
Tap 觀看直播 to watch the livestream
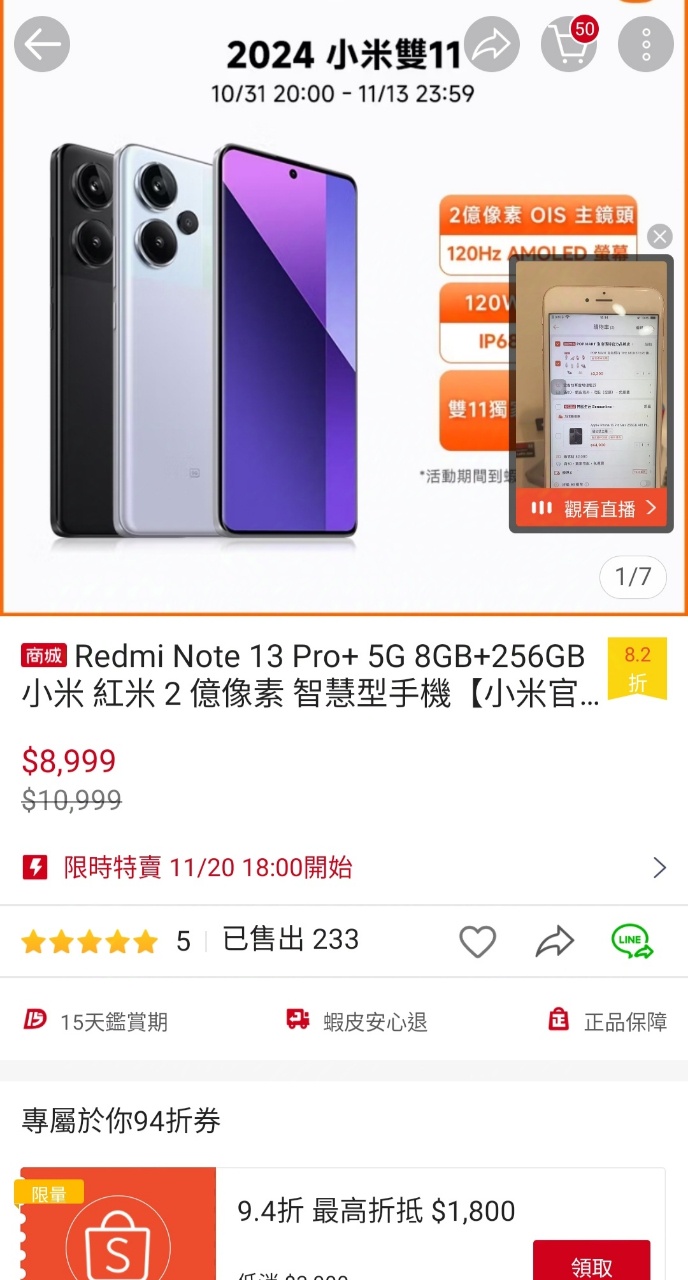point(592,508)
